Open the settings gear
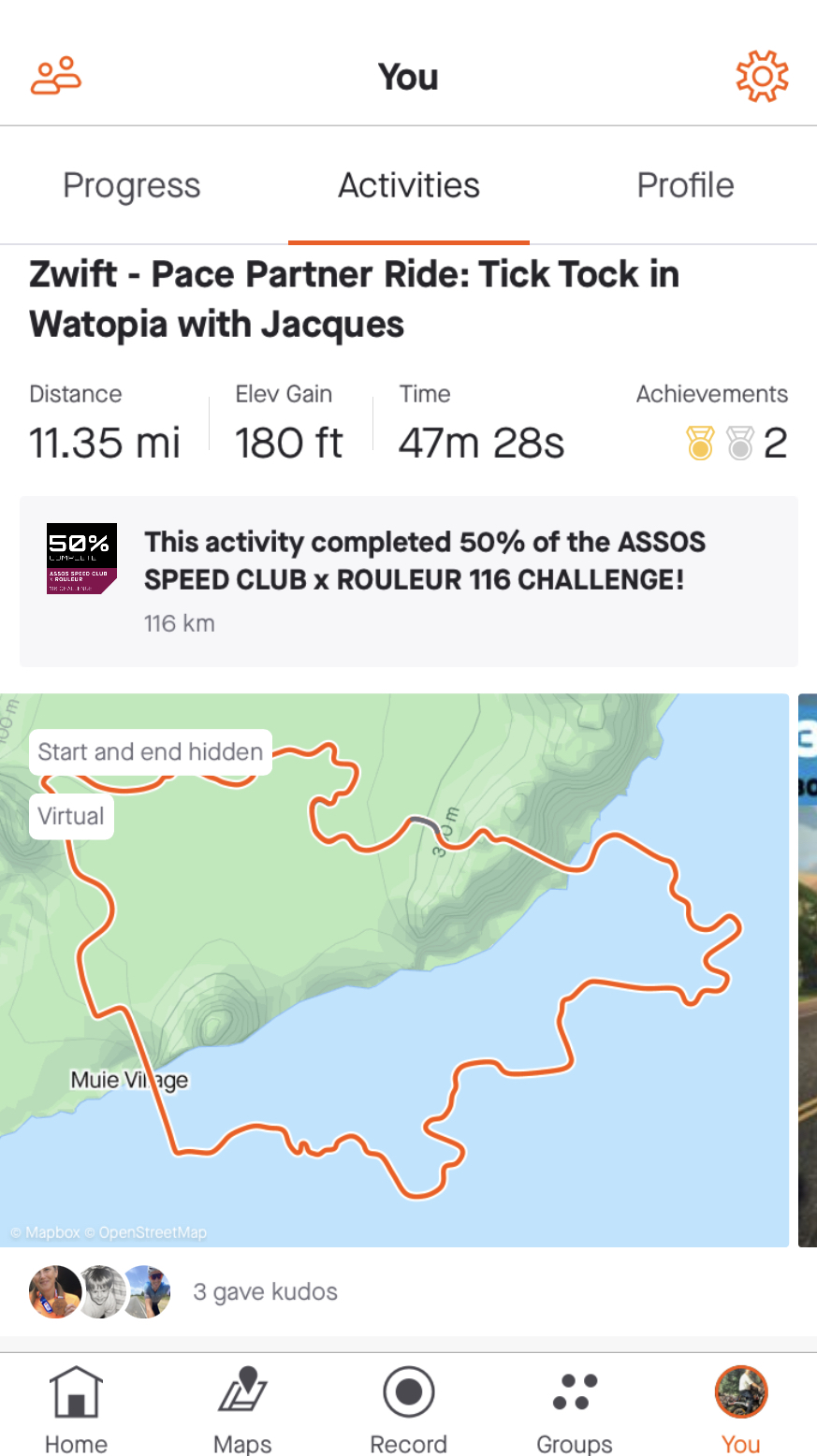817x1456 pixels. click(x=762, y=77)
